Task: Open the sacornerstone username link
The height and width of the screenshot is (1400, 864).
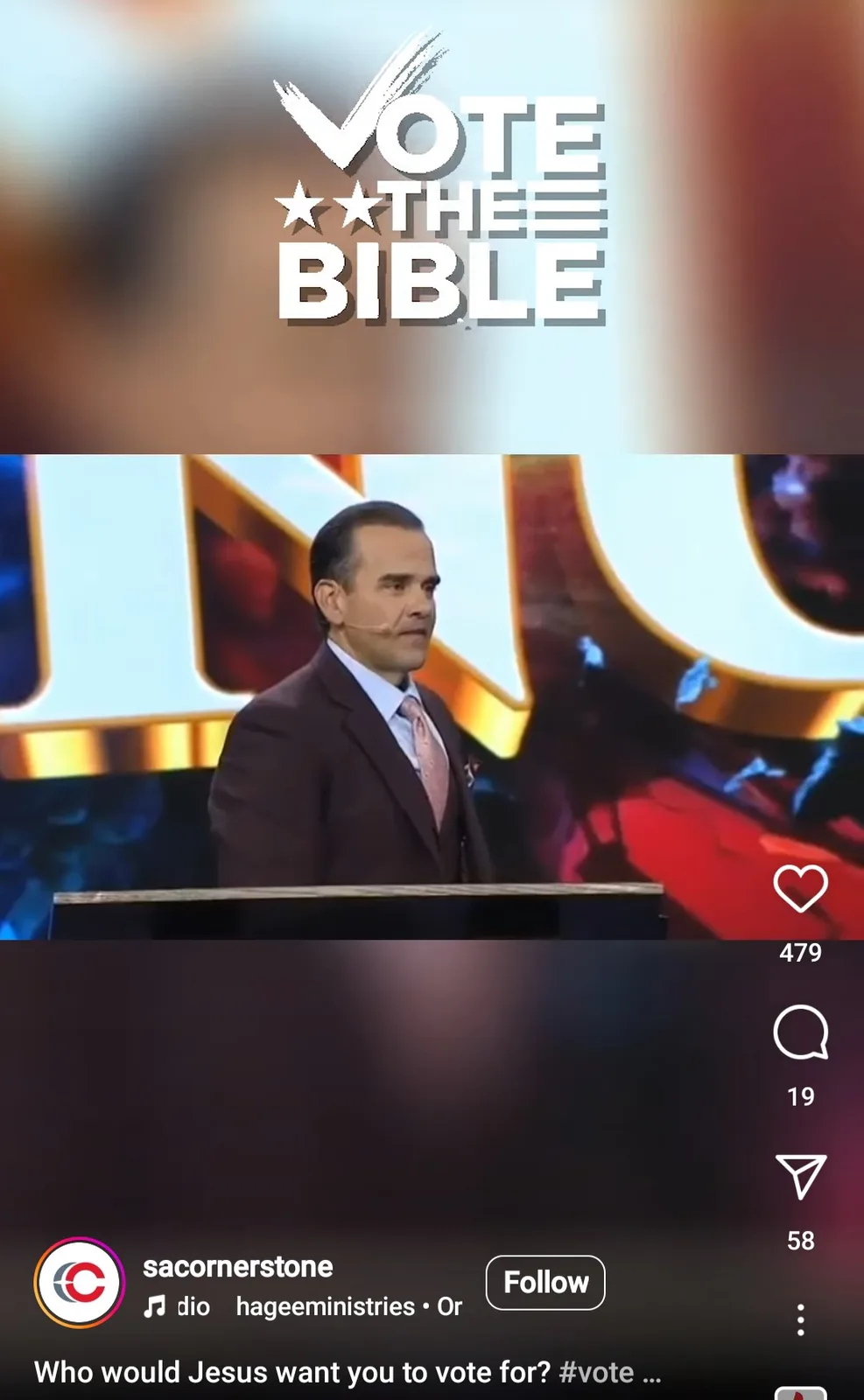Action: (x=238, y=1266)
